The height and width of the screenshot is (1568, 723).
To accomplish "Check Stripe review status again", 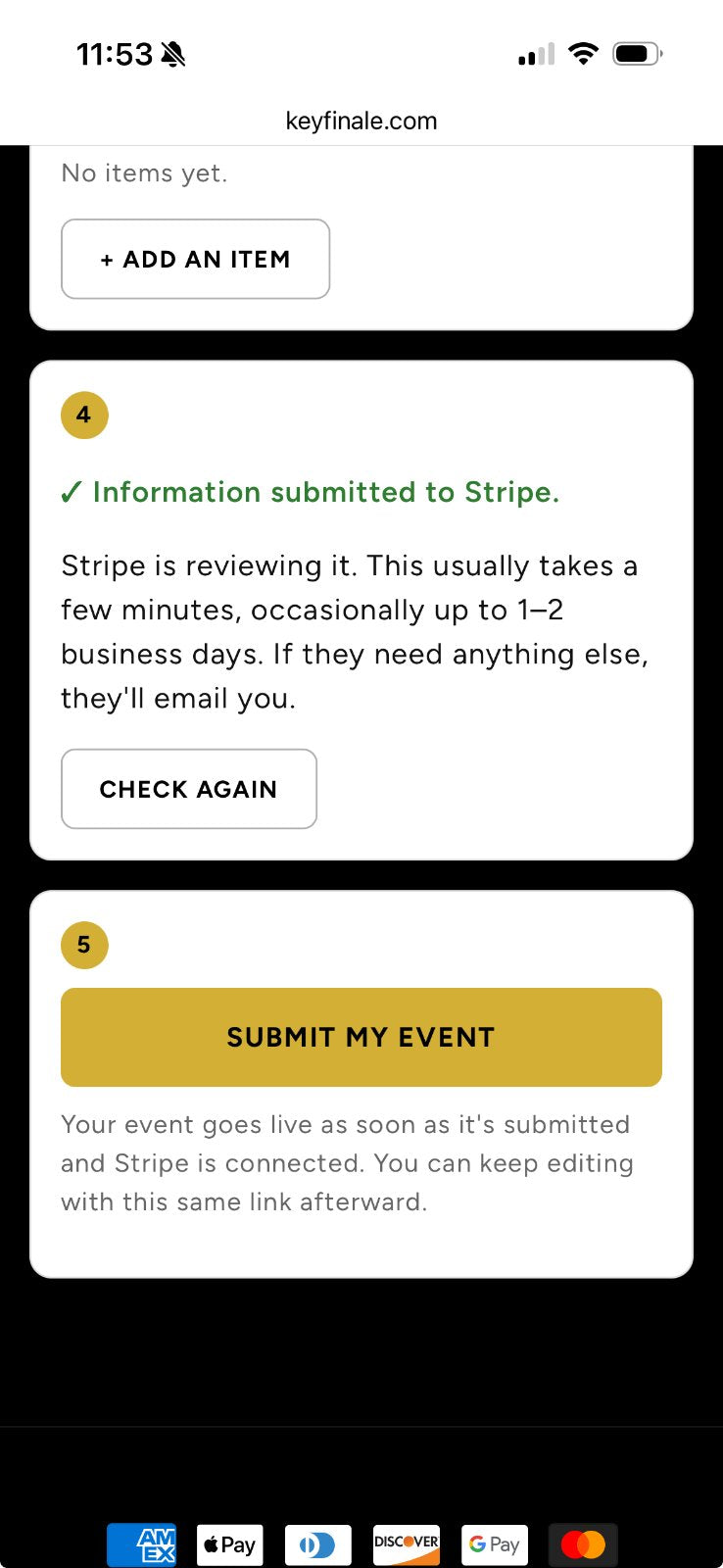I will coord(188,789).
